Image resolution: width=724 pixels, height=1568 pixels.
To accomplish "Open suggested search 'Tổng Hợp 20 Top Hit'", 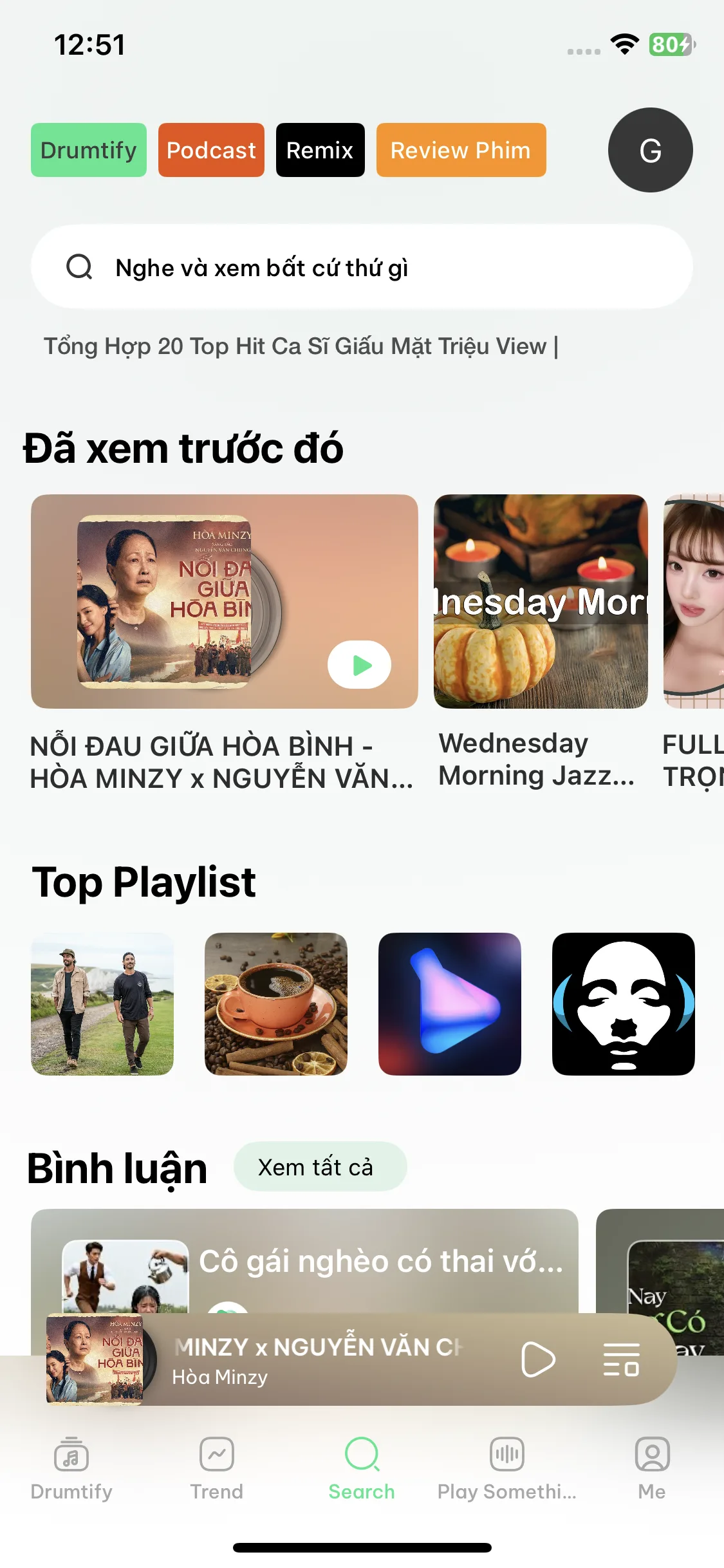I will pos(301,346).
